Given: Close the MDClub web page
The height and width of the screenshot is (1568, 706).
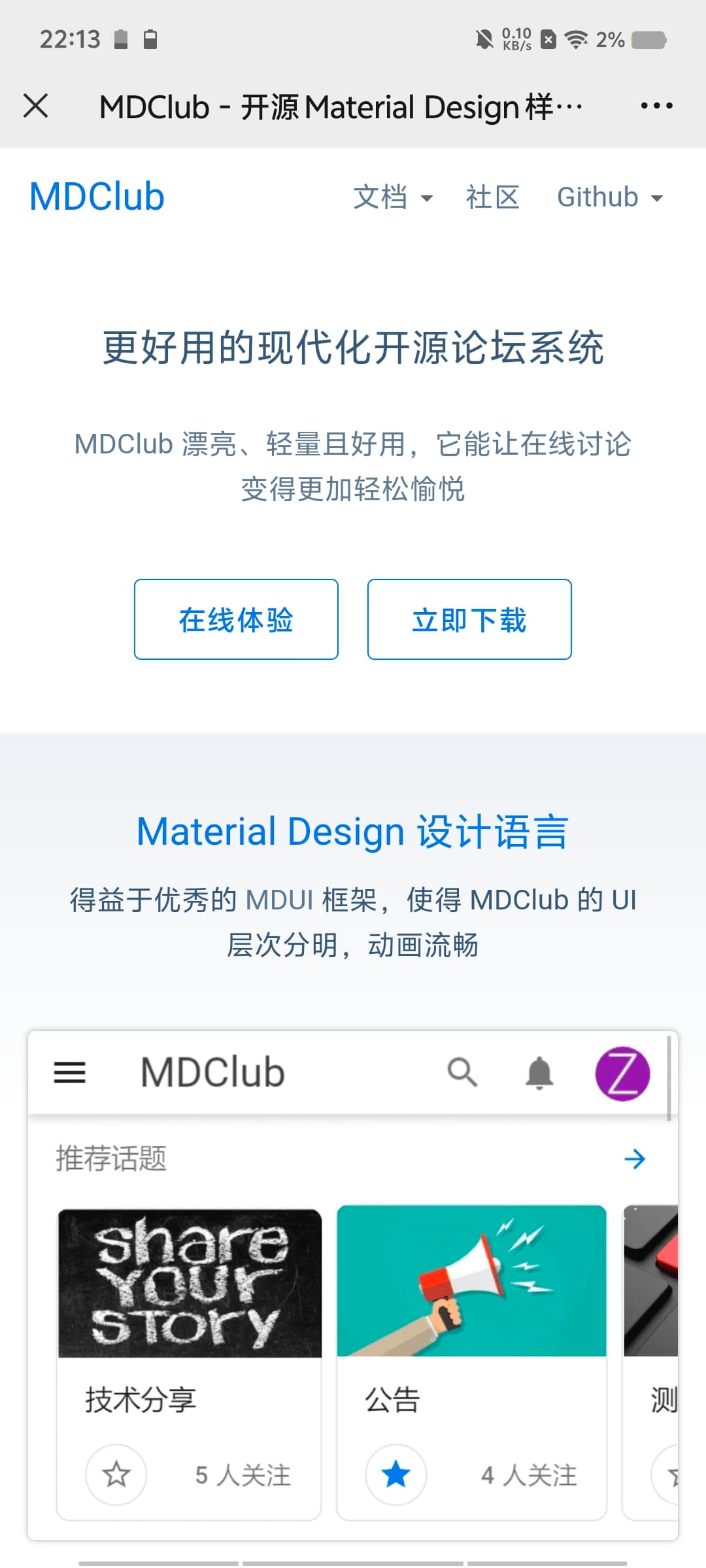Looking at the screenshot, I should point(36,106).
